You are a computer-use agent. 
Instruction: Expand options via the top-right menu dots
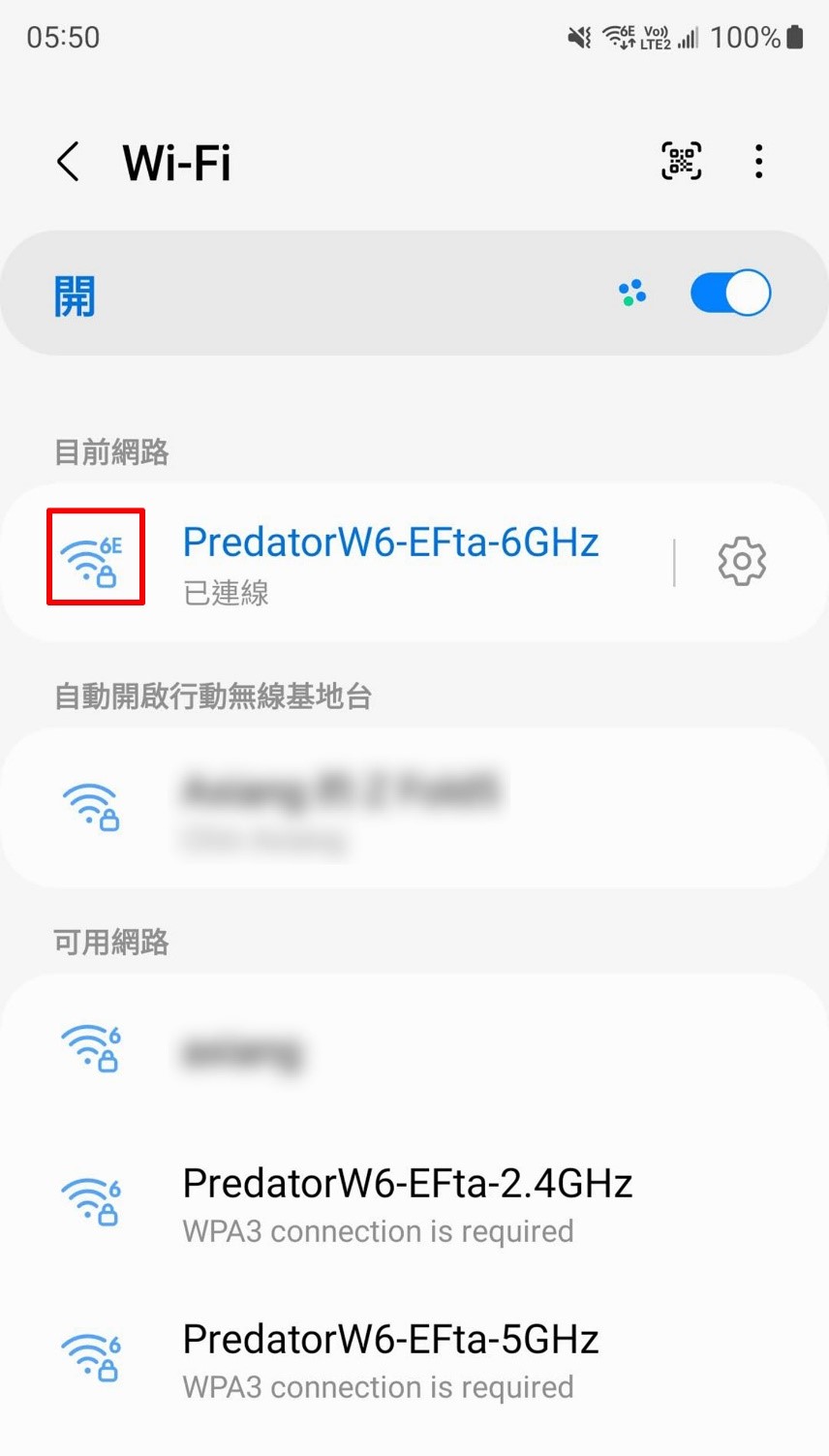coord(759,161)
